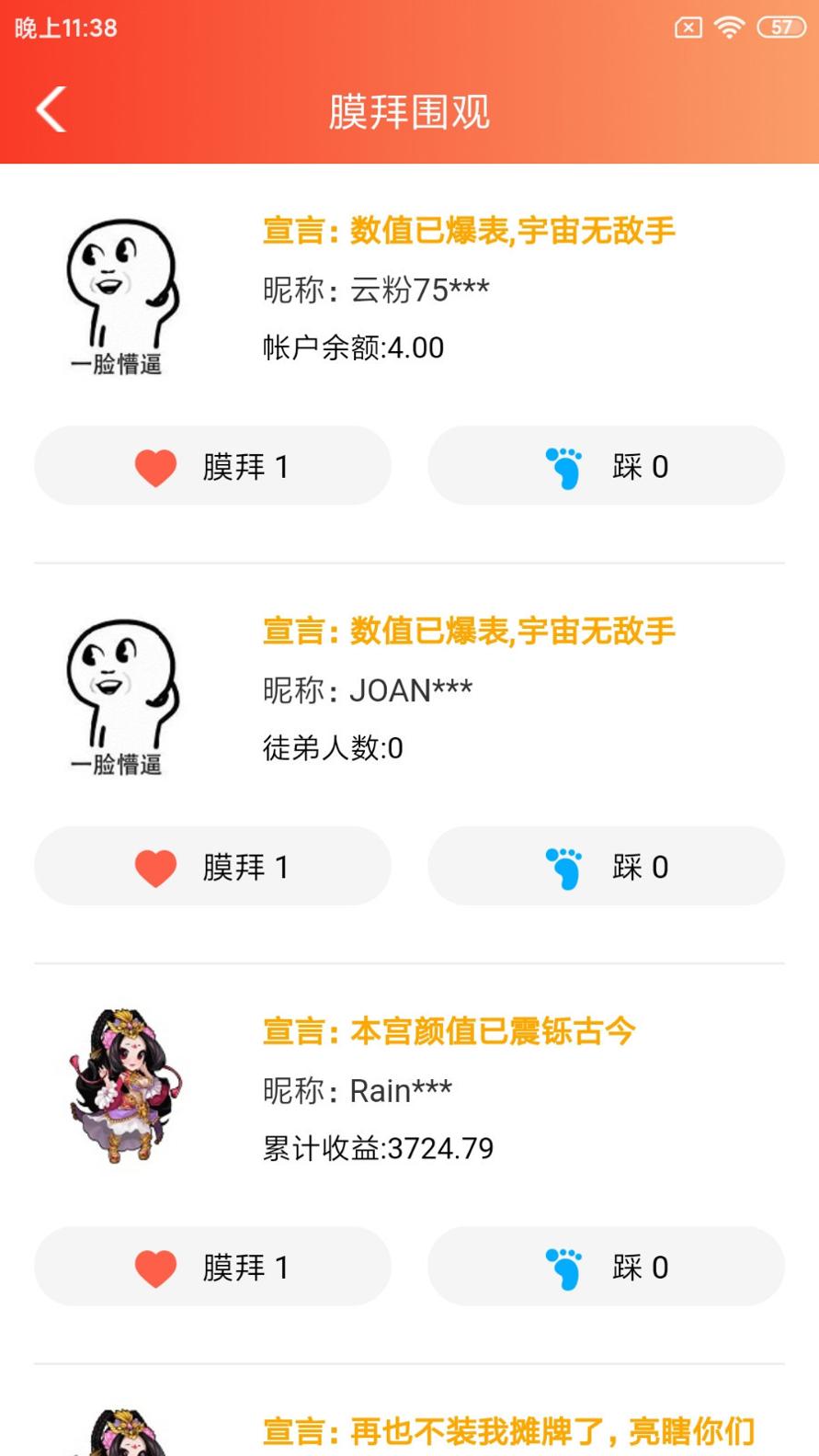Tap the account balance 4.00 text
The width and height of the screenshot is (819, 1456).
click(x=352, y=347)
